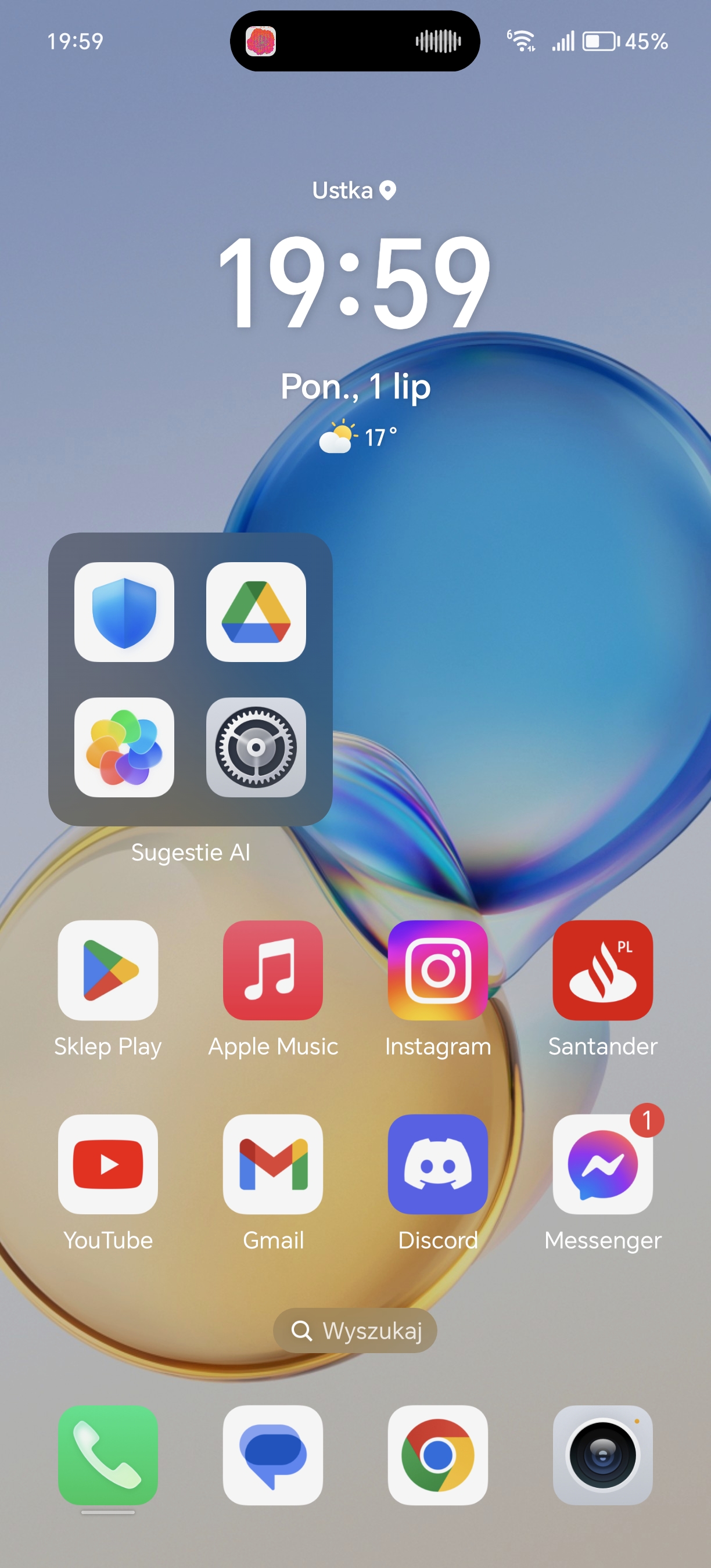Screen dimensions: 711x1568
Task: Tap the large 19:59 clock widget
Action: click(x=354, y=283)
